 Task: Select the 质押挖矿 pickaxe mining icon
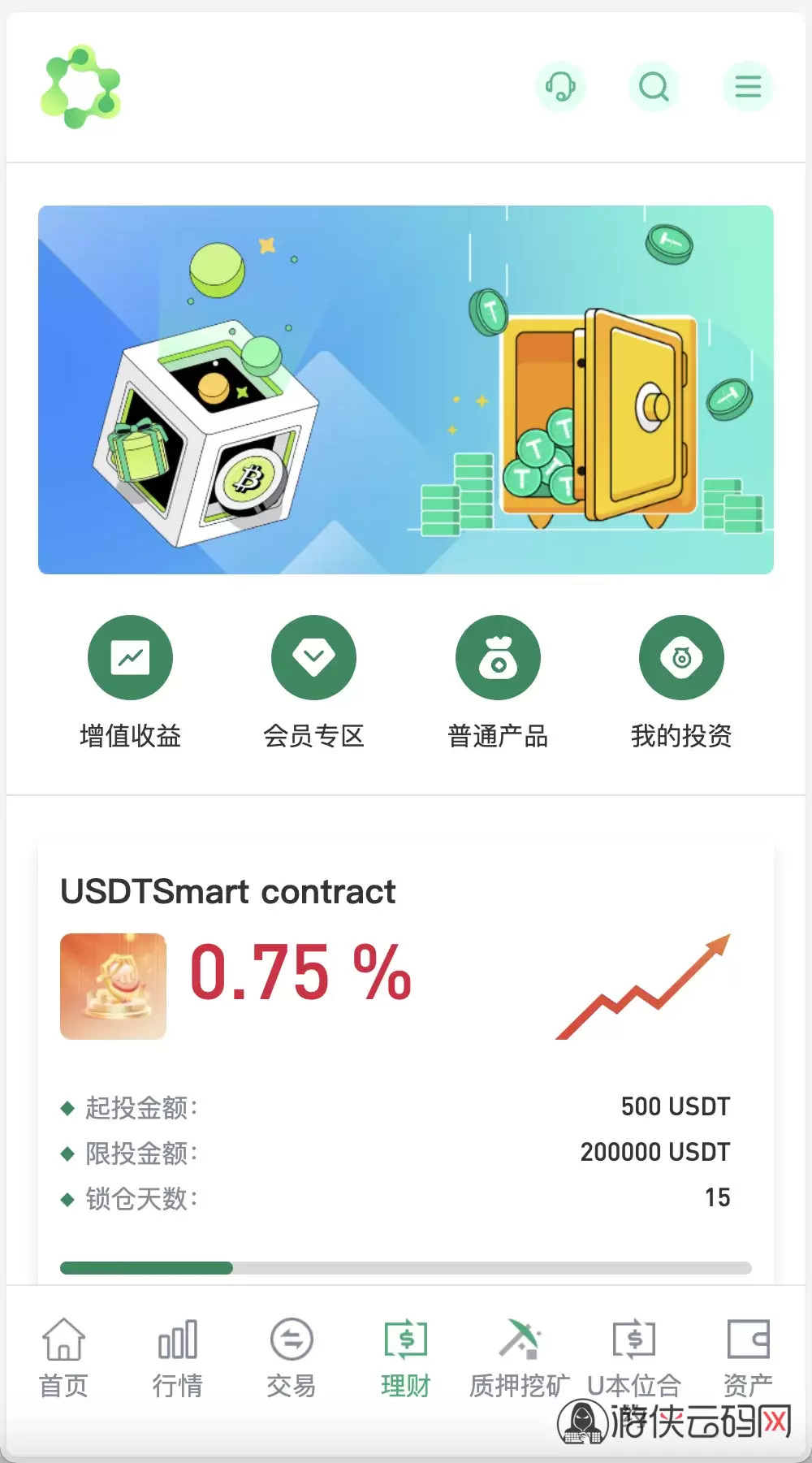520,1337
